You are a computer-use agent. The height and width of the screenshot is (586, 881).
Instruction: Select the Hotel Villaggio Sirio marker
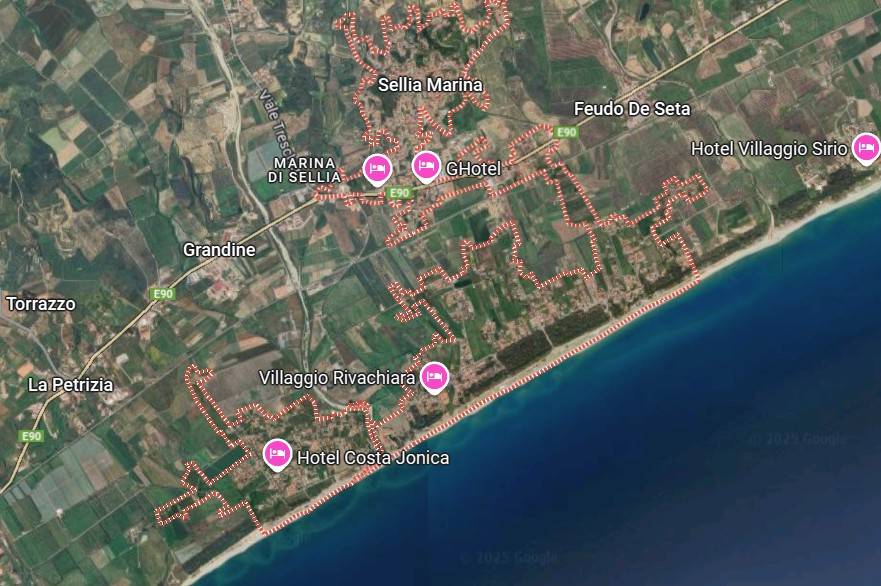pos(865,149)
